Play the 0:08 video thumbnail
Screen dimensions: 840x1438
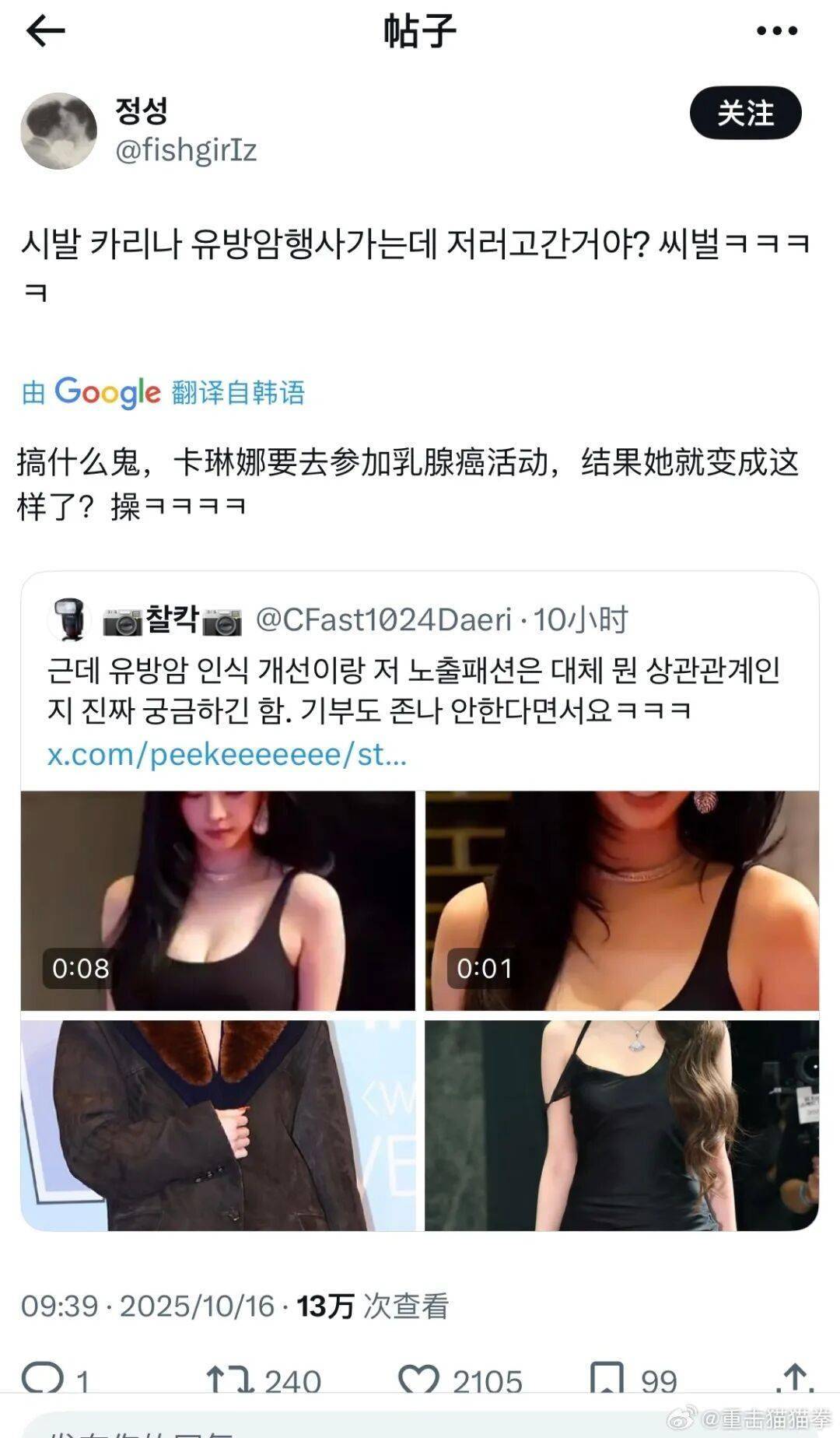click(x=218, y=900)
